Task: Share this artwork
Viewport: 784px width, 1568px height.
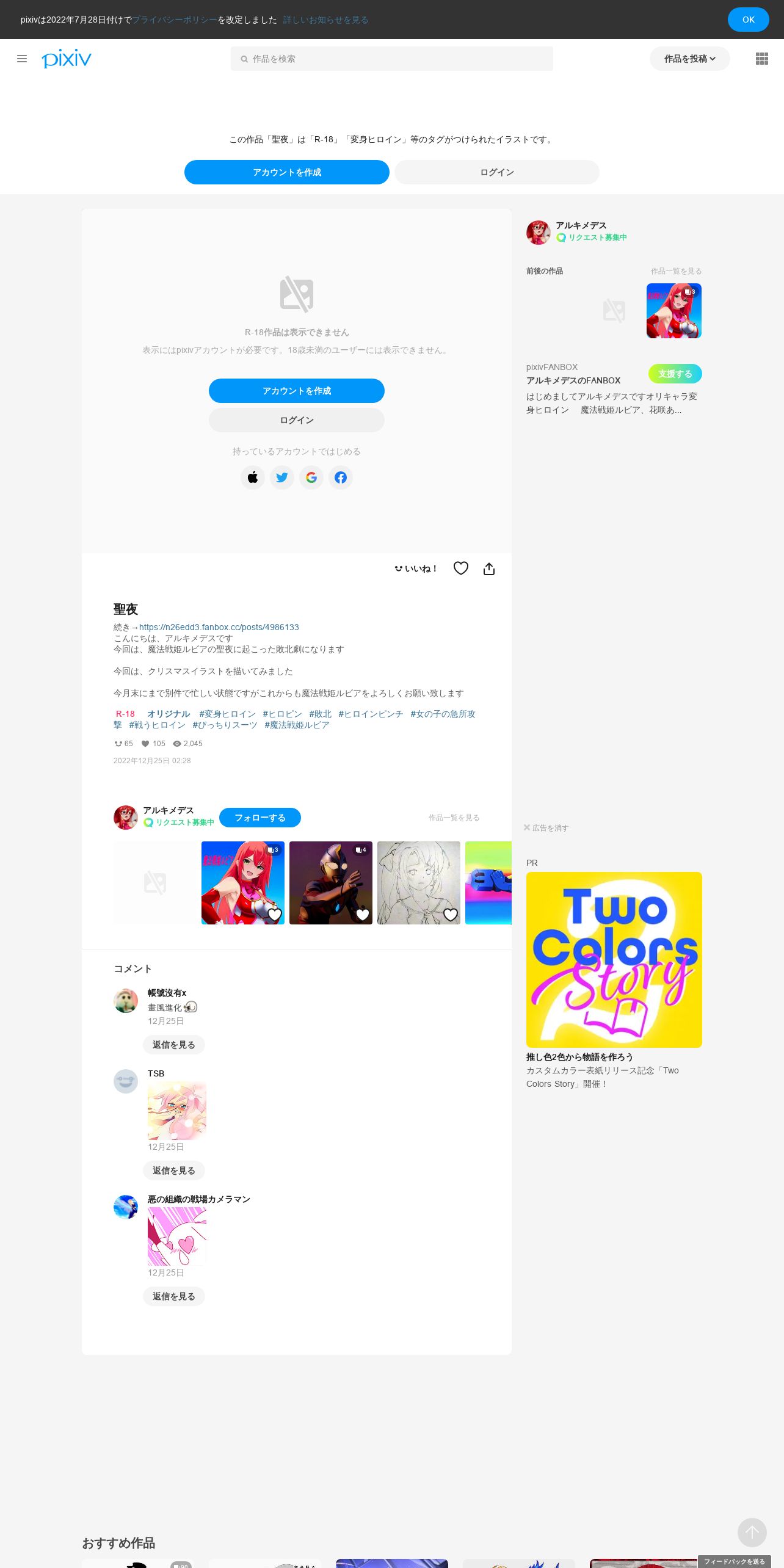Action: (489, 569)
